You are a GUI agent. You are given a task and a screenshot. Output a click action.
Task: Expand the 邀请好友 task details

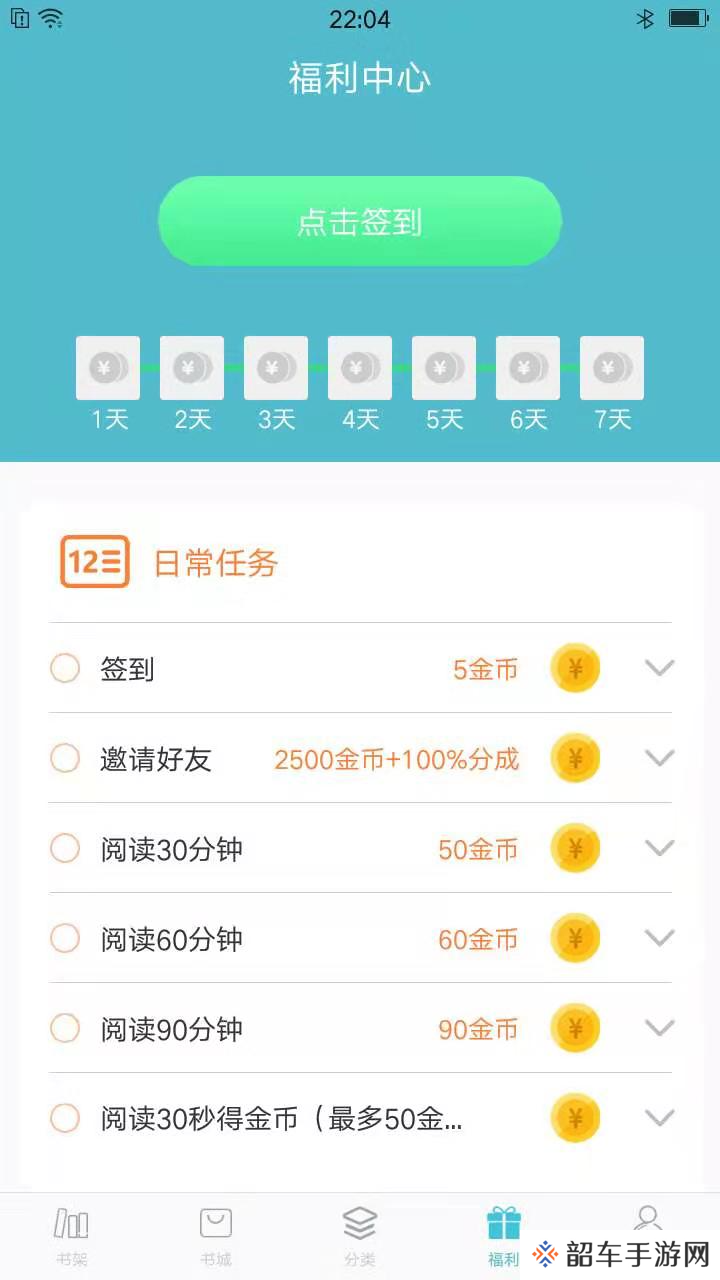point(660,758)
